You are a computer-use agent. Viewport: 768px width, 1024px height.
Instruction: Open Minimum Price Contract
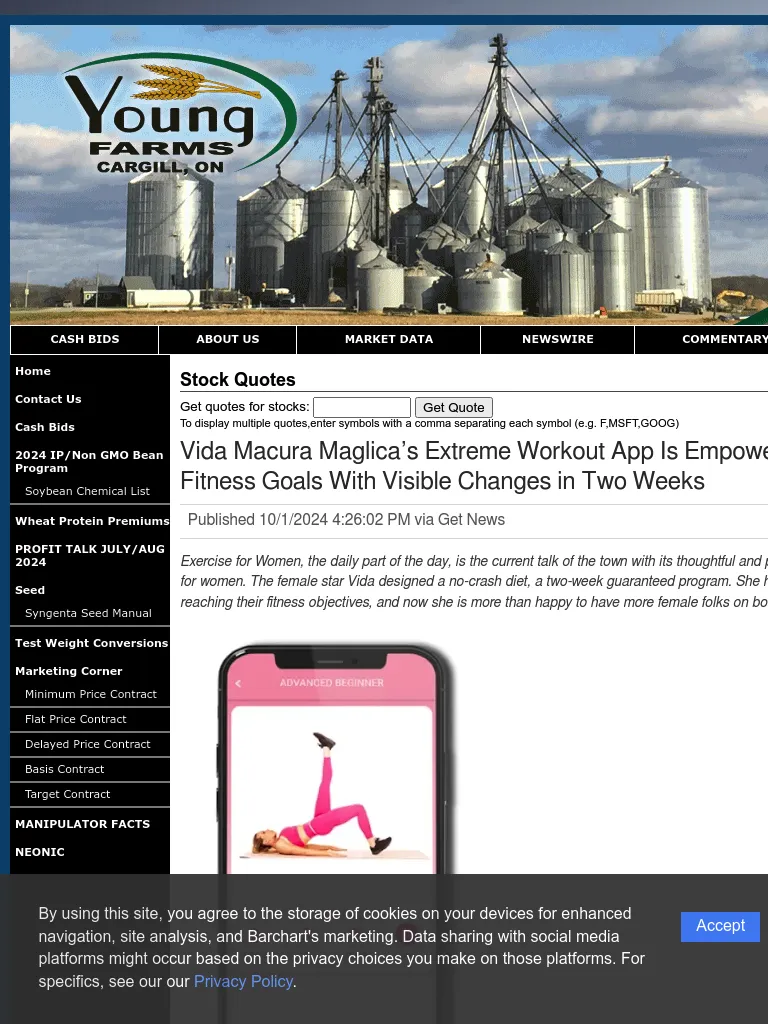(x=91, y=694)
